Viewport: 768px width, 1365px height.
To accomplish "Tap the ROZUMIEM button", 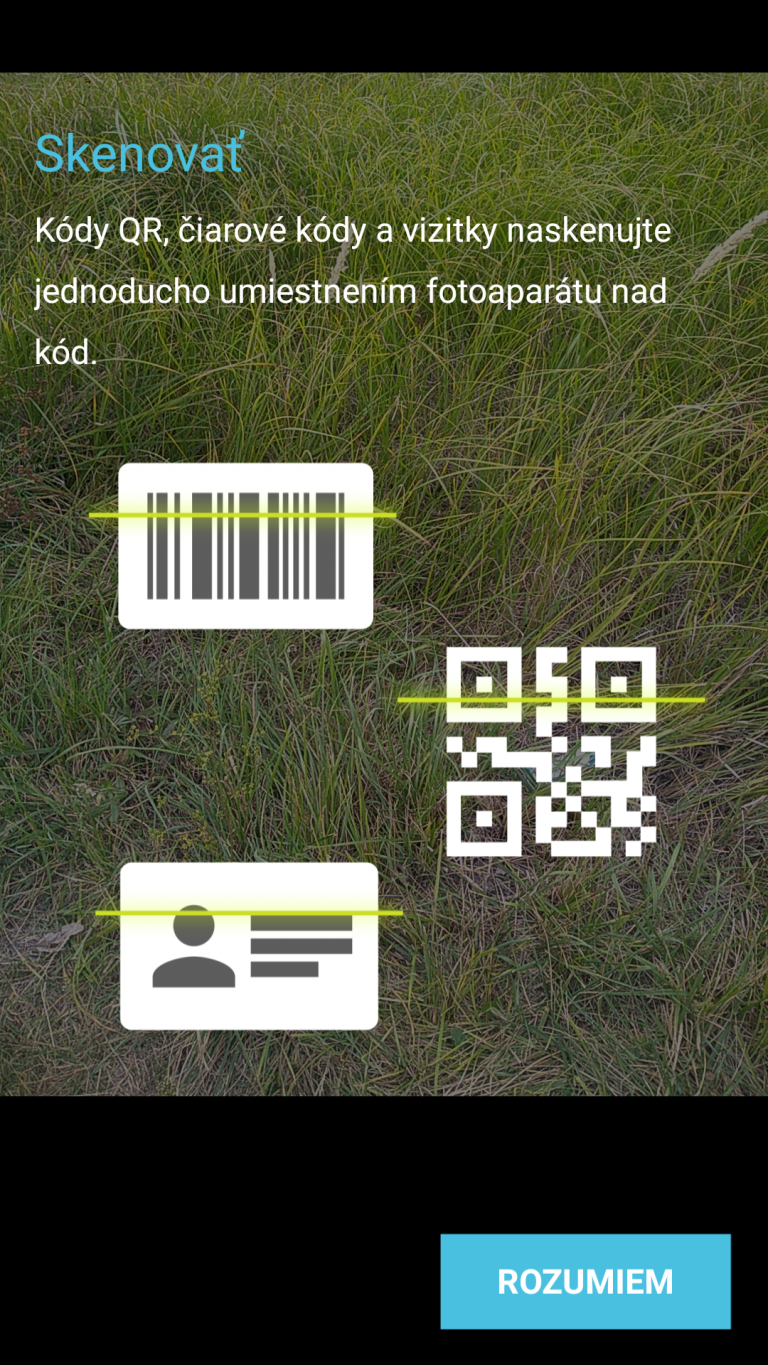I will point(585,1281).
